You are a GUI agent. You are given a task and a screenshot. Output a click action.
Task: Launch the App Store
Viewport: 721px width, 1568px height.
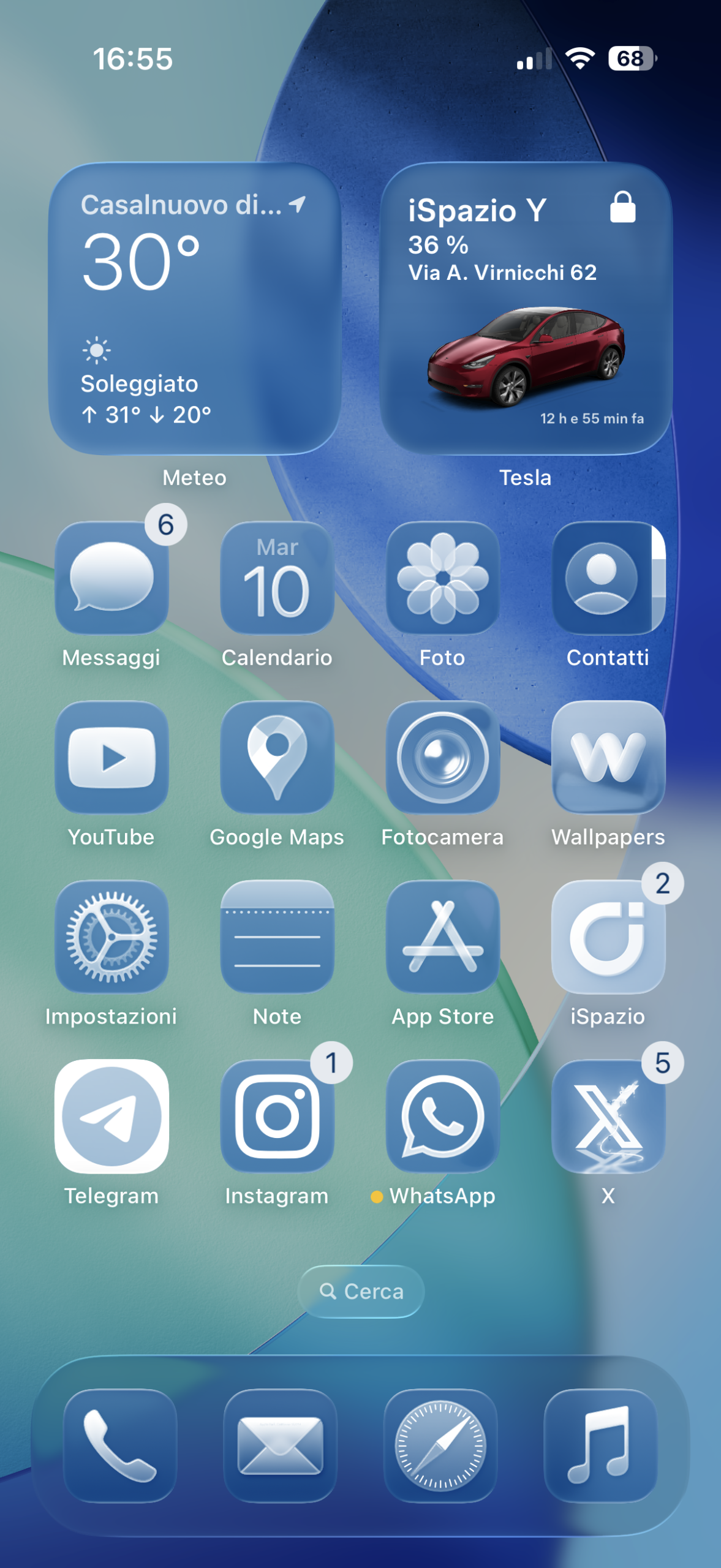tap(443, 937)
